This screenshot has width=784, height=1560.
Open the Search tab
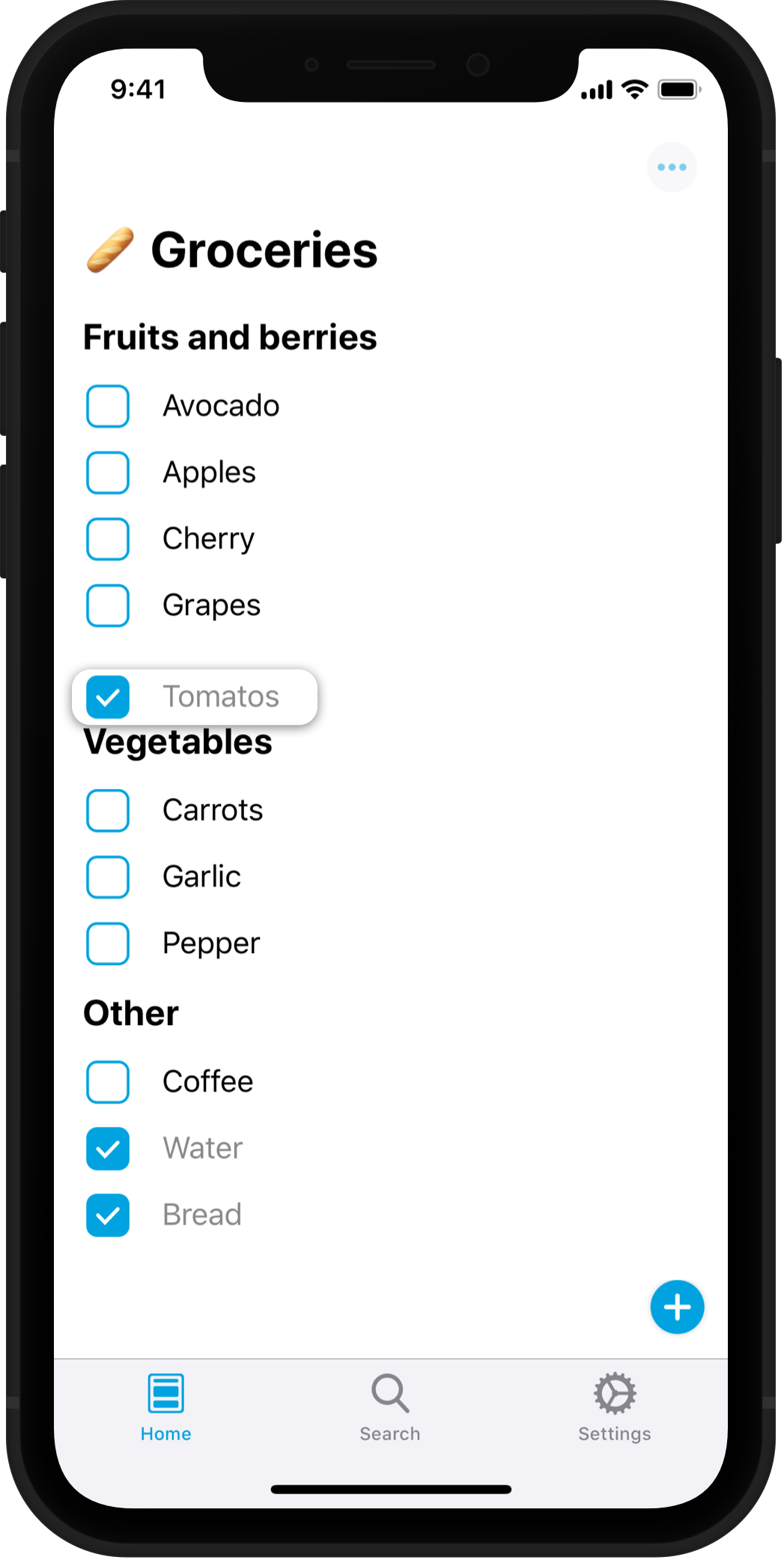tap(390, 1408)
